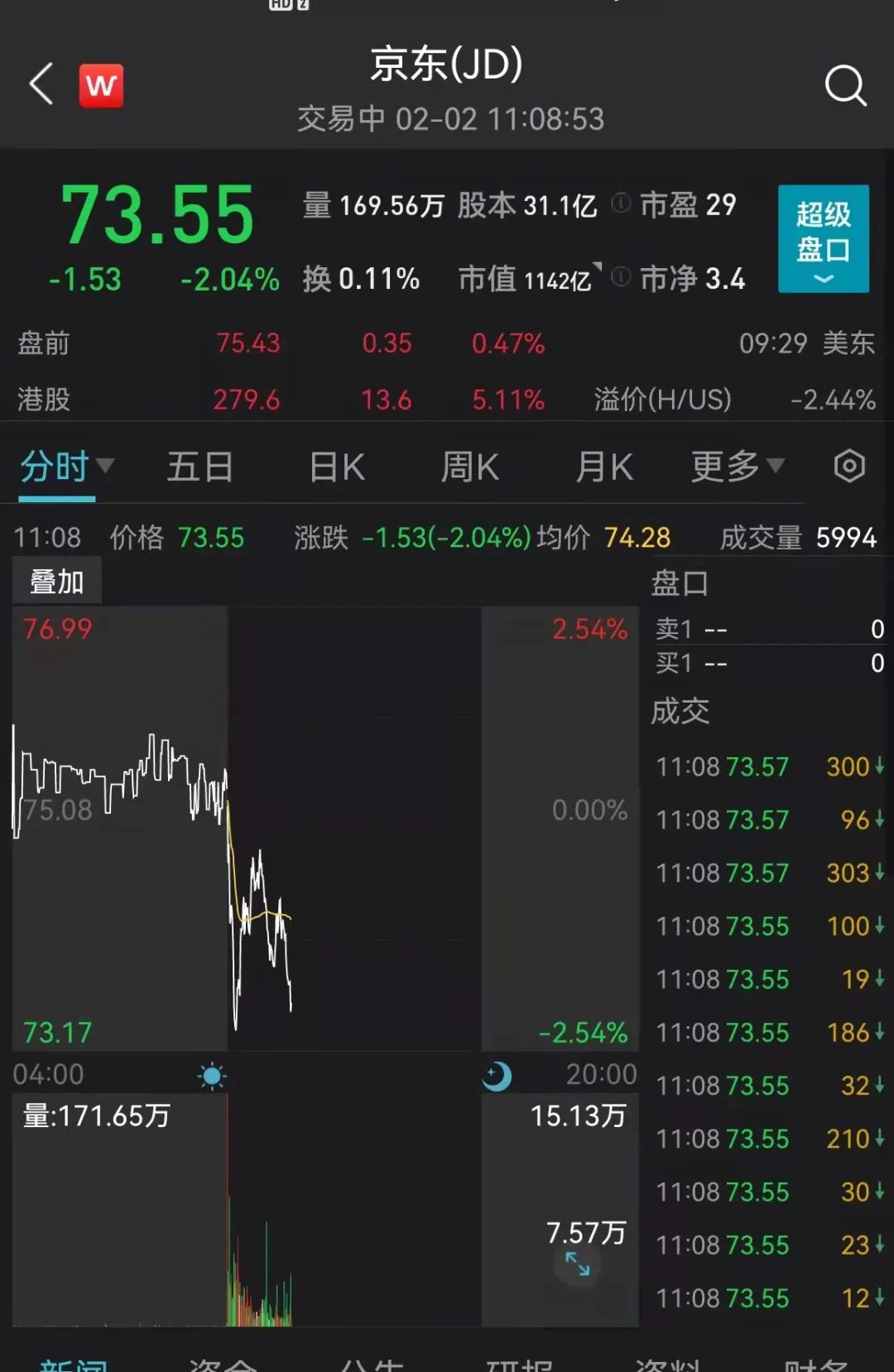Expand the 超级盘口 panel
Screen dimensions: 894x1372
pyautogui.click(x=823, y=238)
